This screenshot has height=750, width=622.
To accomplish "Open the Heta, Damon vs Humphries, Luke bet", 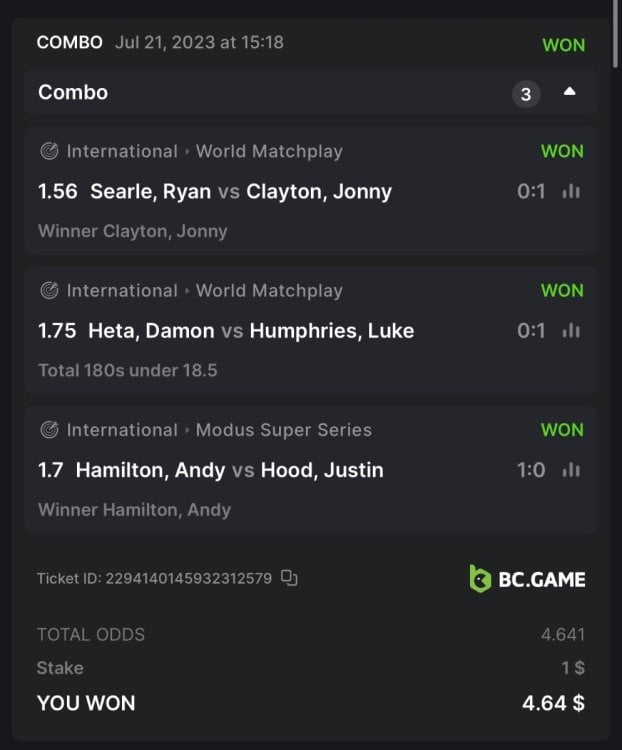I will tap(250, 331).
